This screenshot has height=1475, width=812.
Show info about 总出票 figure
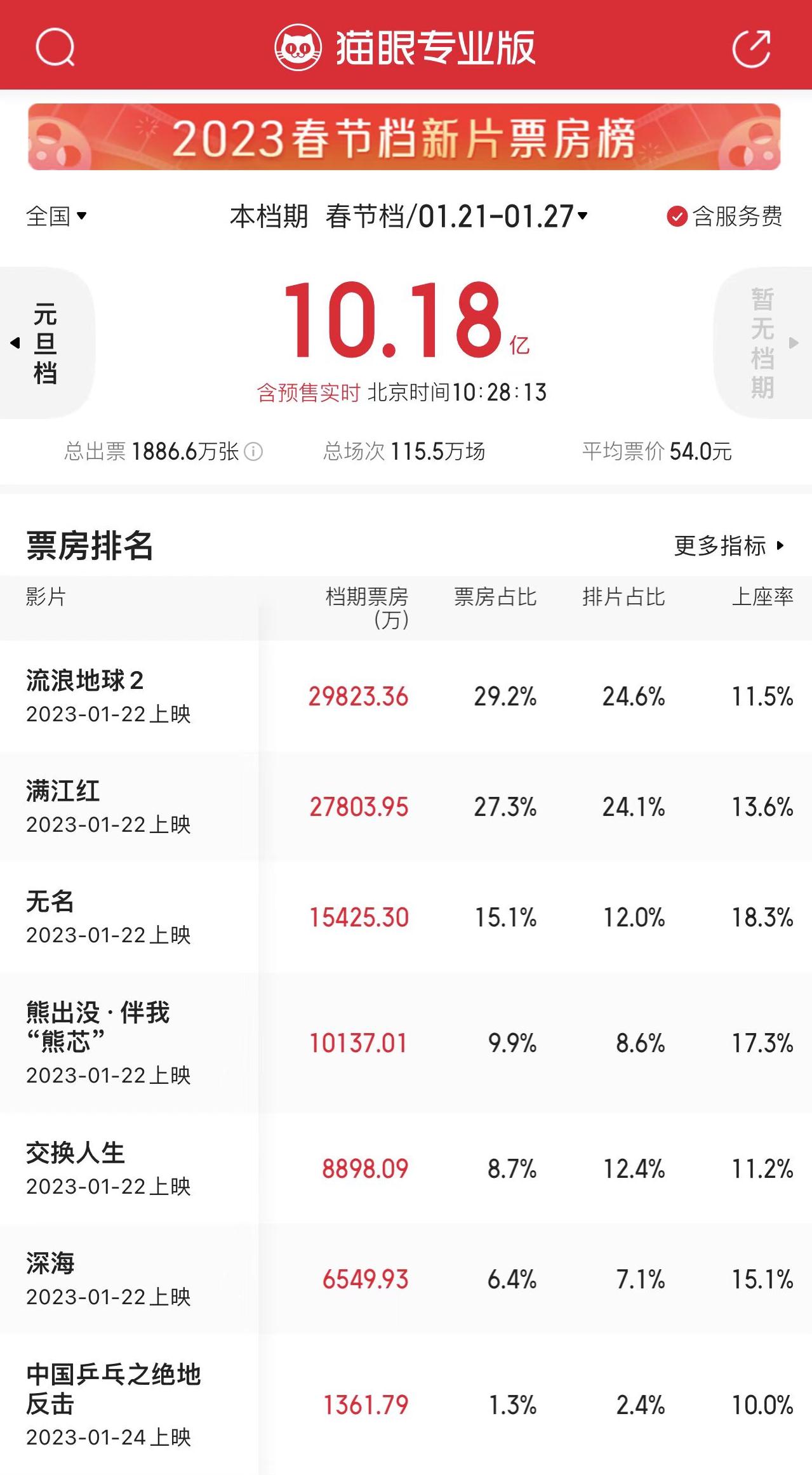[253, 451]
